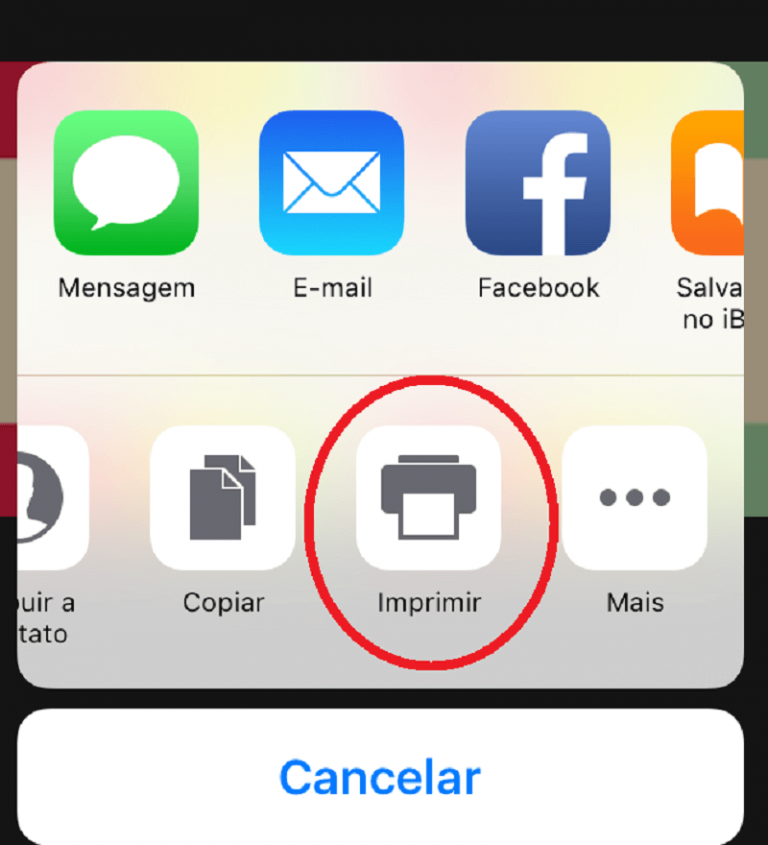Select the Salvar no iBooks option
768x845 pixels.
point(710,184)
